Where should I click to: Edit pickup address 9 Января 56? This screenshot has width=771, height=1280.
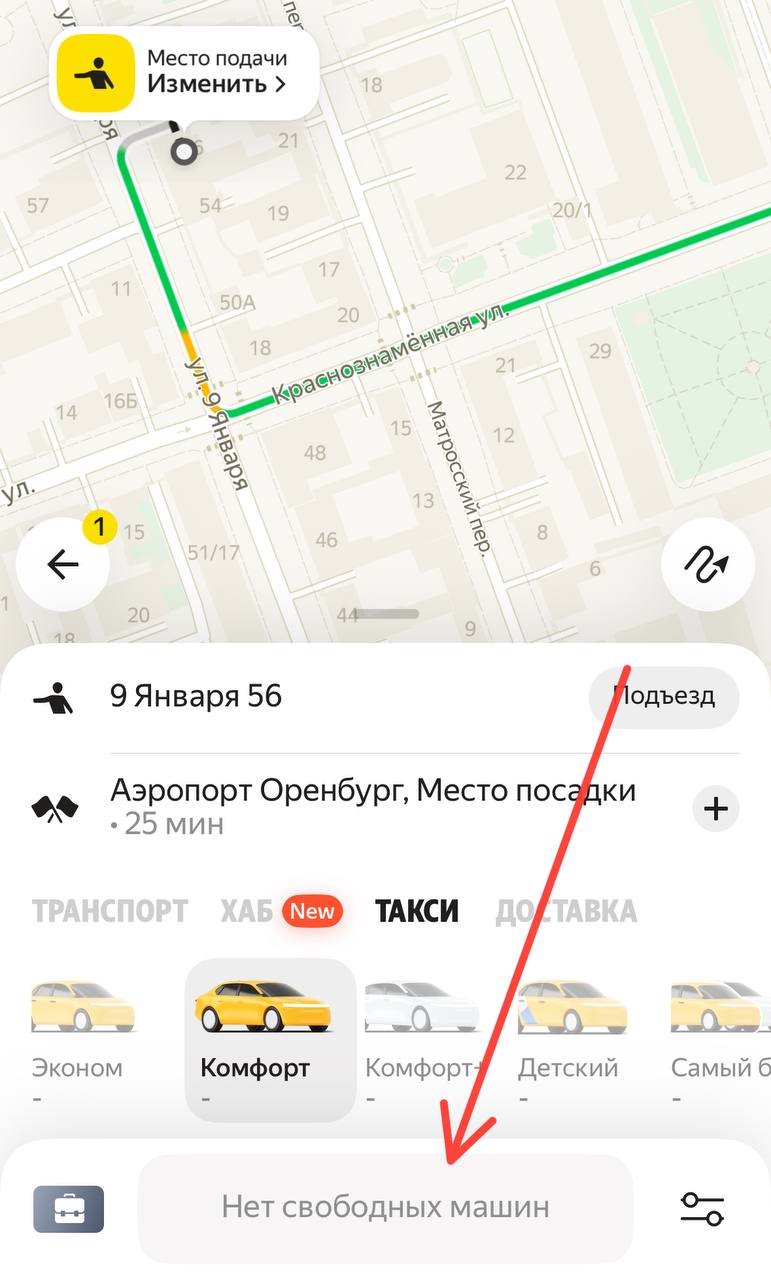[x=196, y=696]
